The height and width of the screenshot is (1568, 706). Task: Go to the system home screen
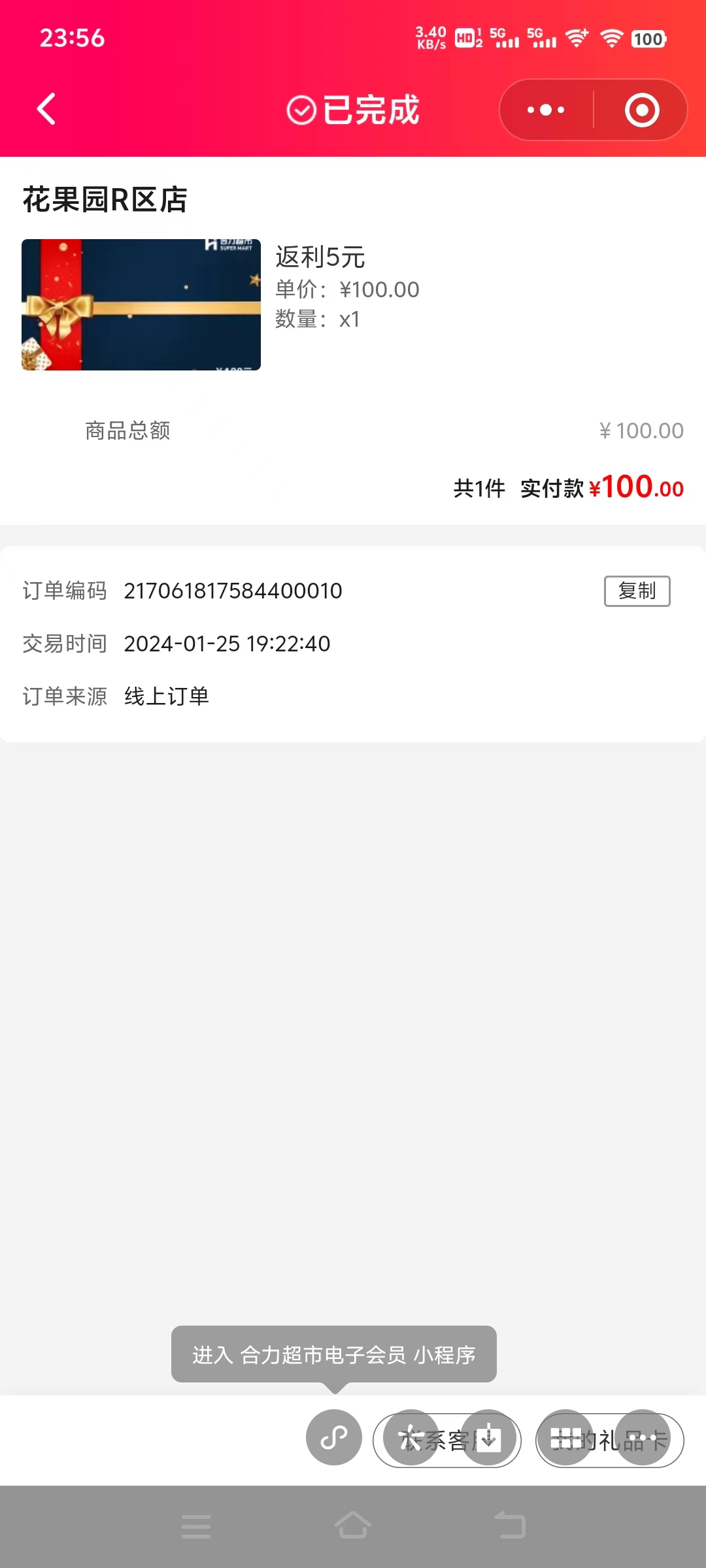pyautogui.click(x=353, y=1526)
